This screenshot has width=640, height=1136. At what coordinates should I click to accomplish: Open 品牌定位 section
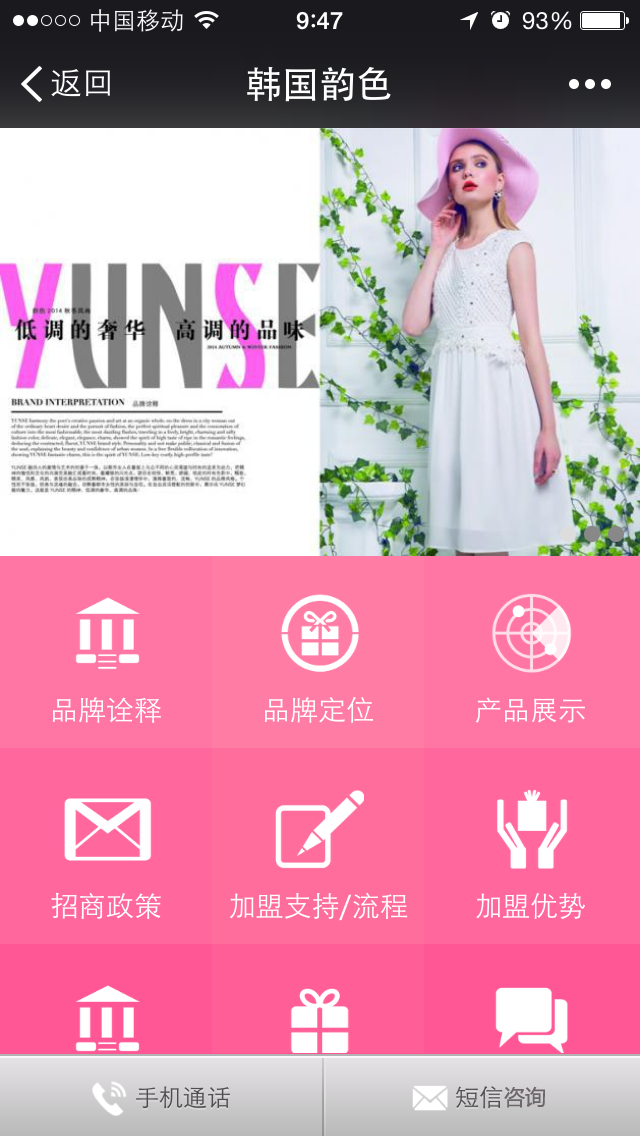pos(318,654)
